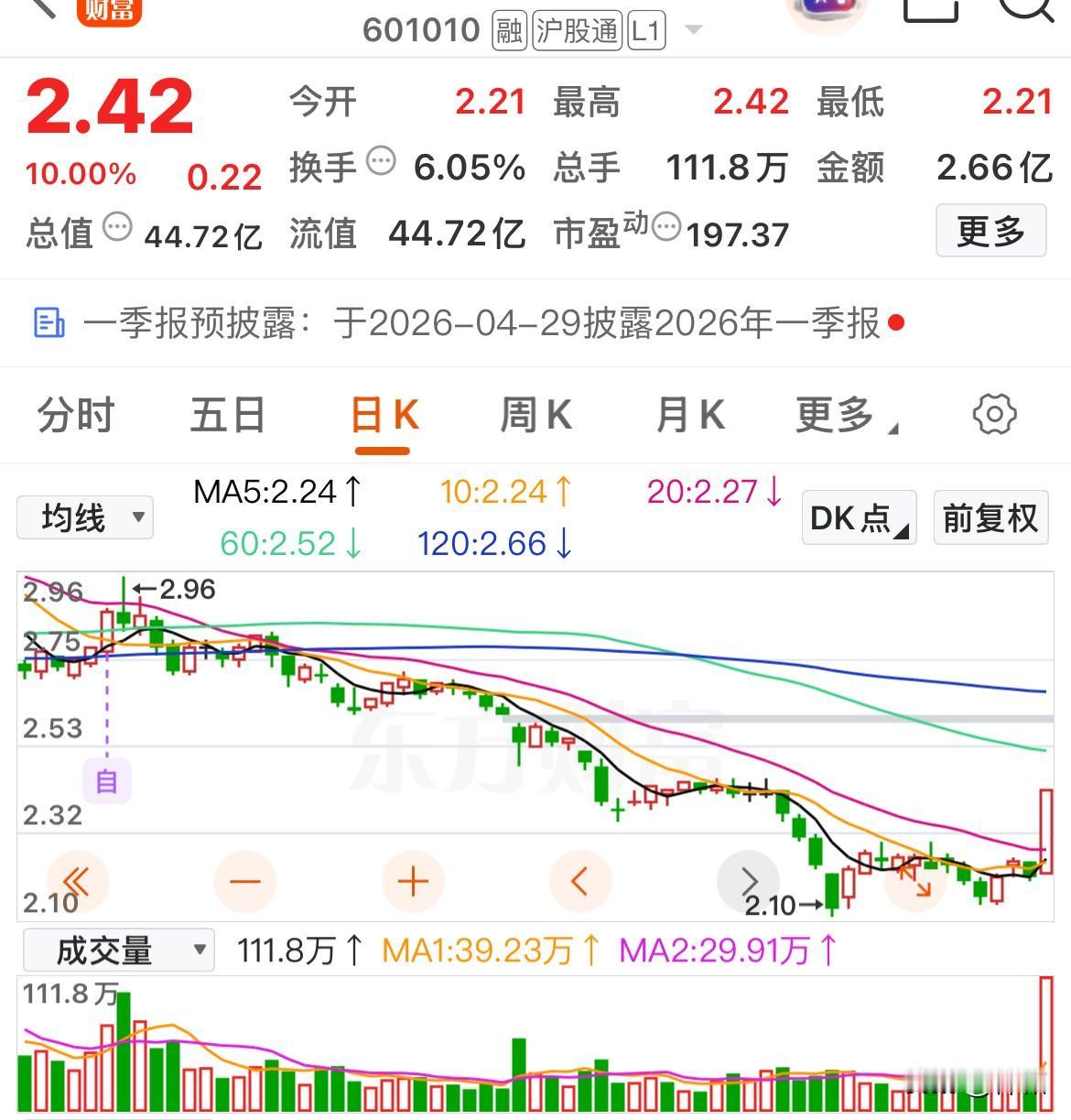Open the 均线 indicator dropdown
This screenshot has height=1120, width=1071.
click(85, 518)
